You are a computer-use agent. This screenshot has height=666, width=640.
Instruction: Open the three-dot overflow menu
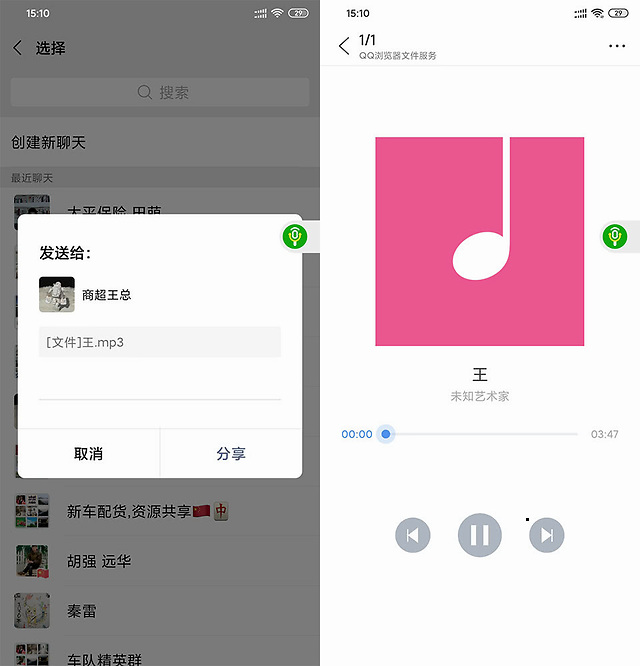click(616, 46)
